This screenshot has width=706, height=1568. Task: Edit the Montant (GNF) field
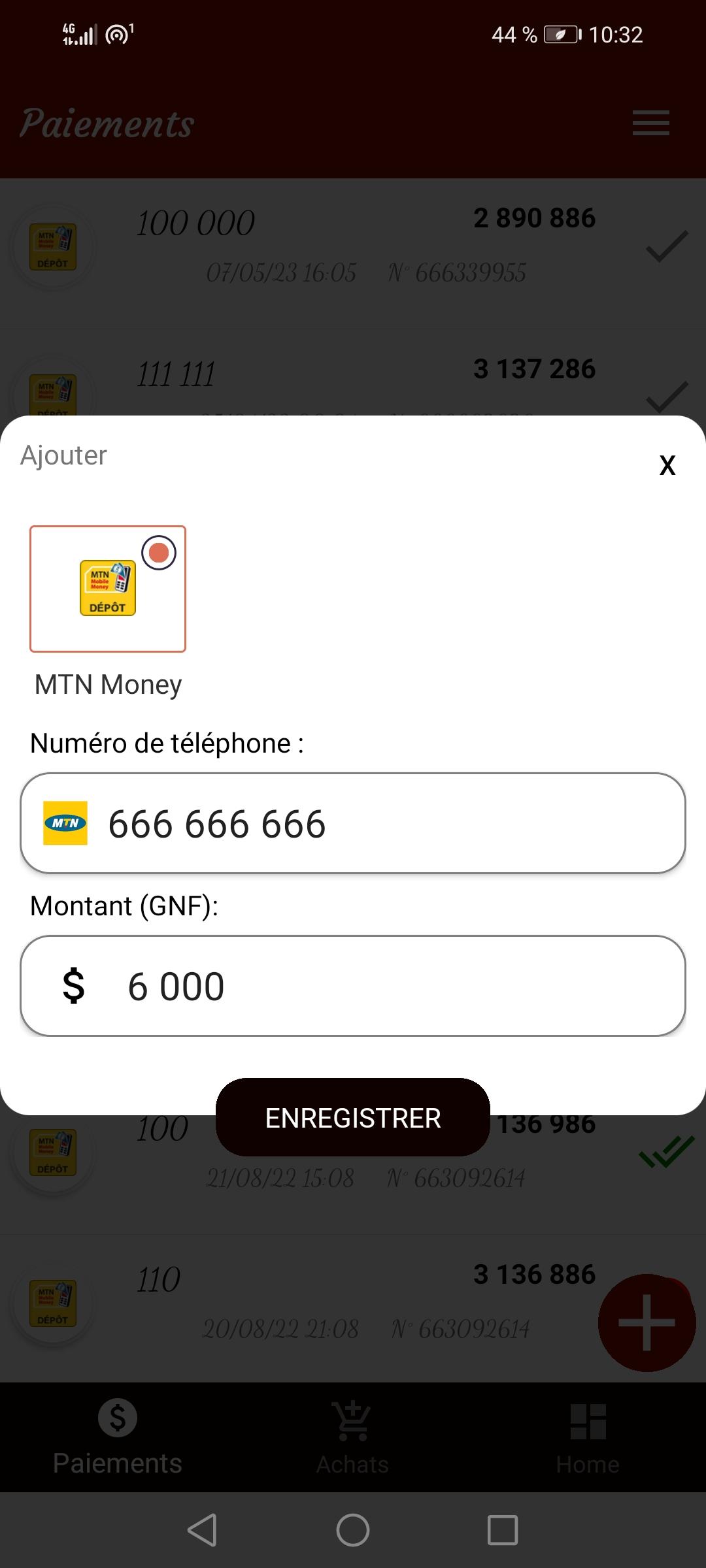[353, 986]
